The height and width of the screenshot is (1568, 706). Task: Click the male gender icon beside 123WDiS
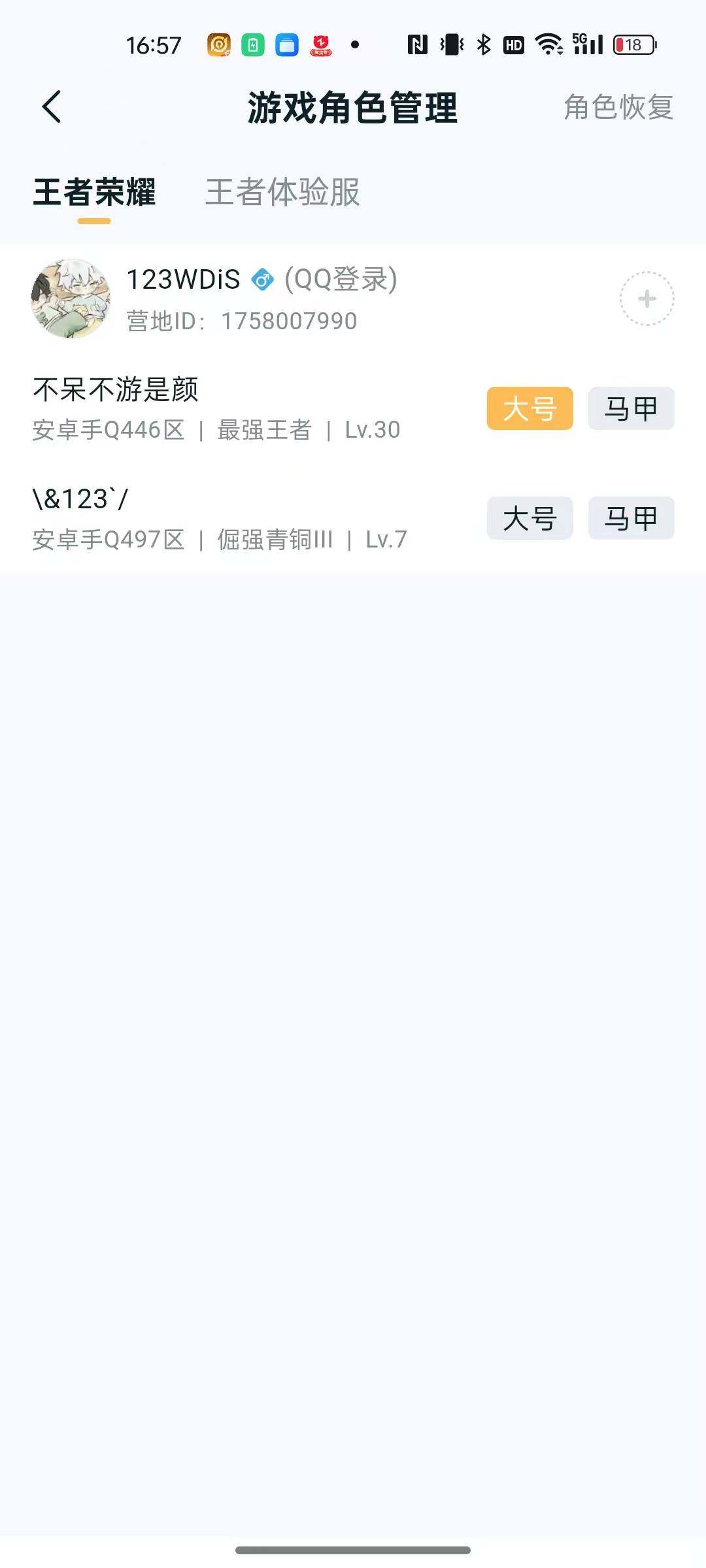point(261,281)
